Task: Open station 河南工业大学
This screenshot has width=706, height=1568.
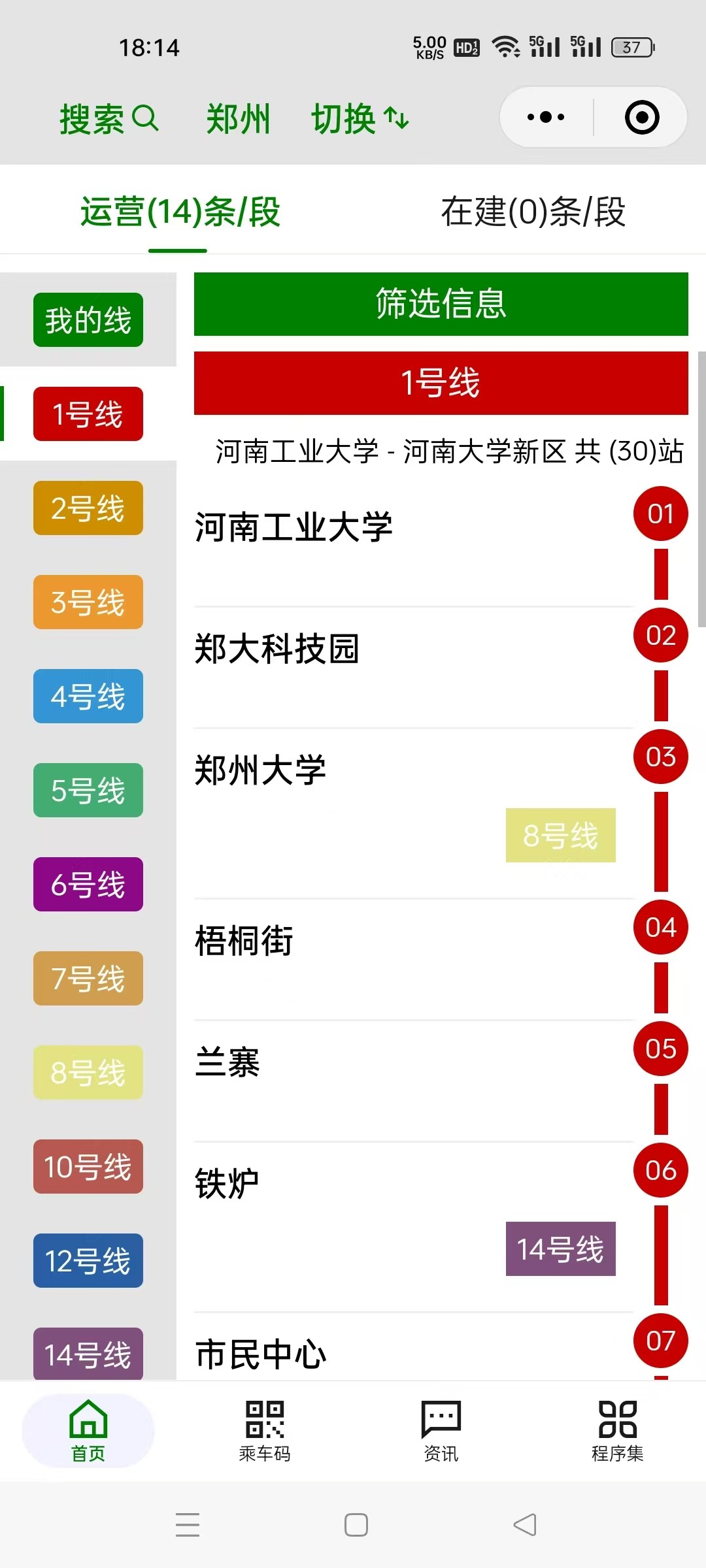Action: tap(294, 527)
